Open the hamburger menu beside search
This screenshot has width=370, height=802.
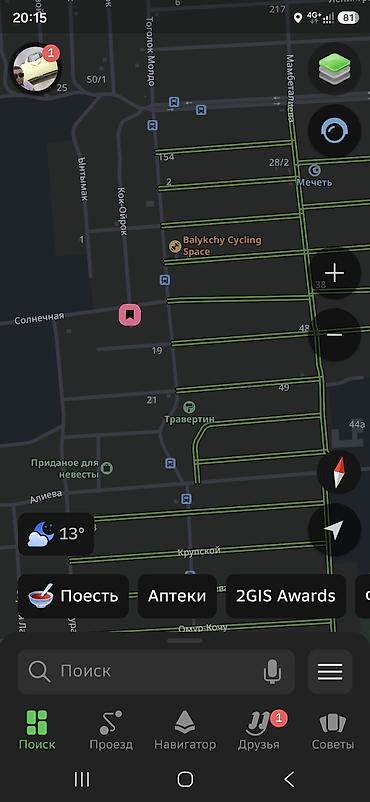(x=330, y=671)
